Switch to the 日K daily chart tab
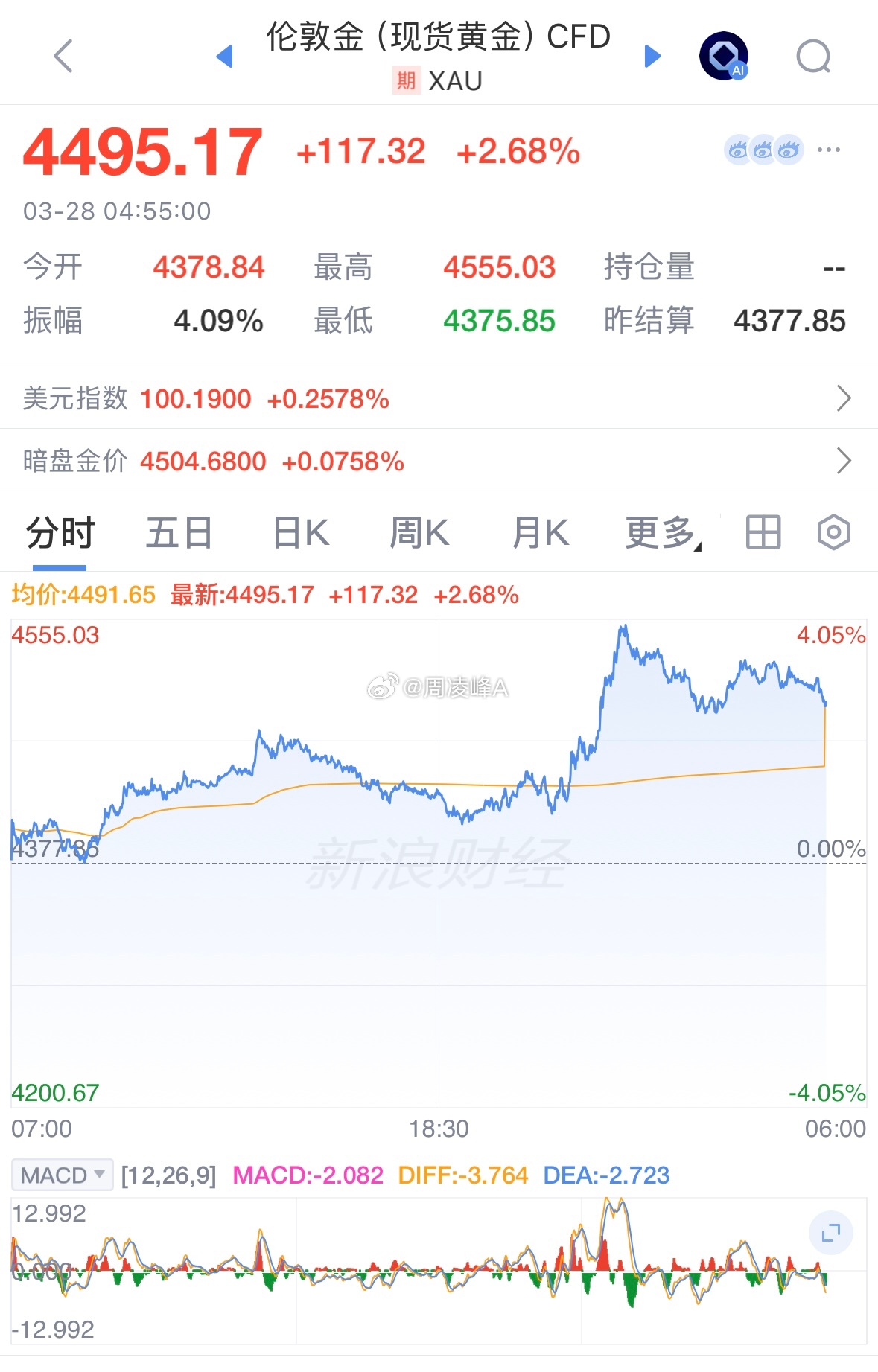This screenshot has width=878, height=1372. [299, 532]
